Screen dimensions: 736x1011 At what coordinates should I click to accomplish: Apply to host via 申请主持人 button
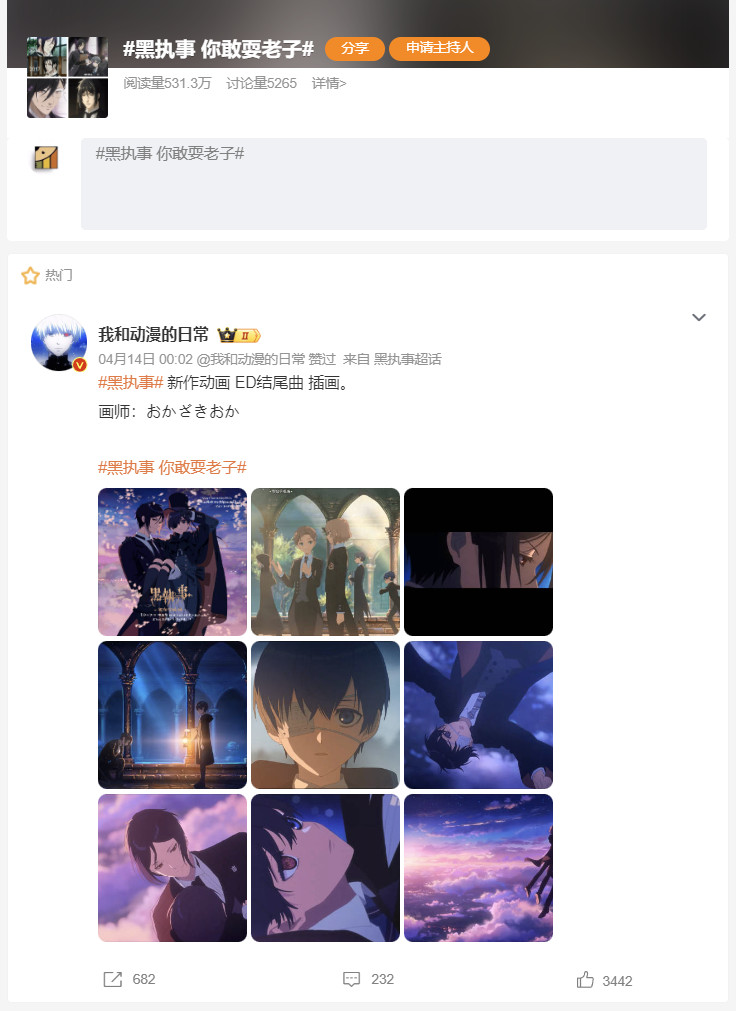(439, 49)
